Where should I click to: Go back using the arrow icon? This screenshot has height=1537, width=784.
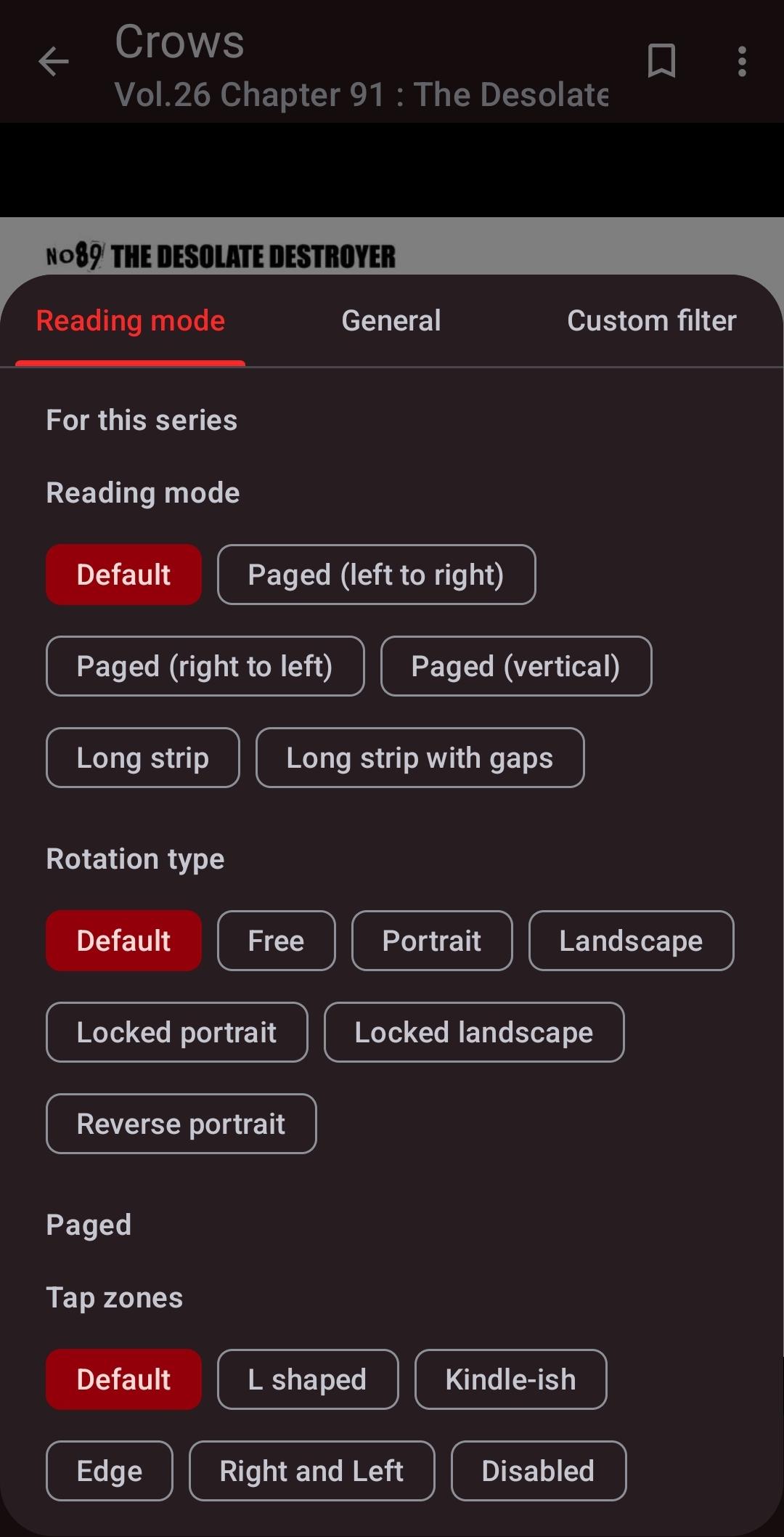point(54,62)
